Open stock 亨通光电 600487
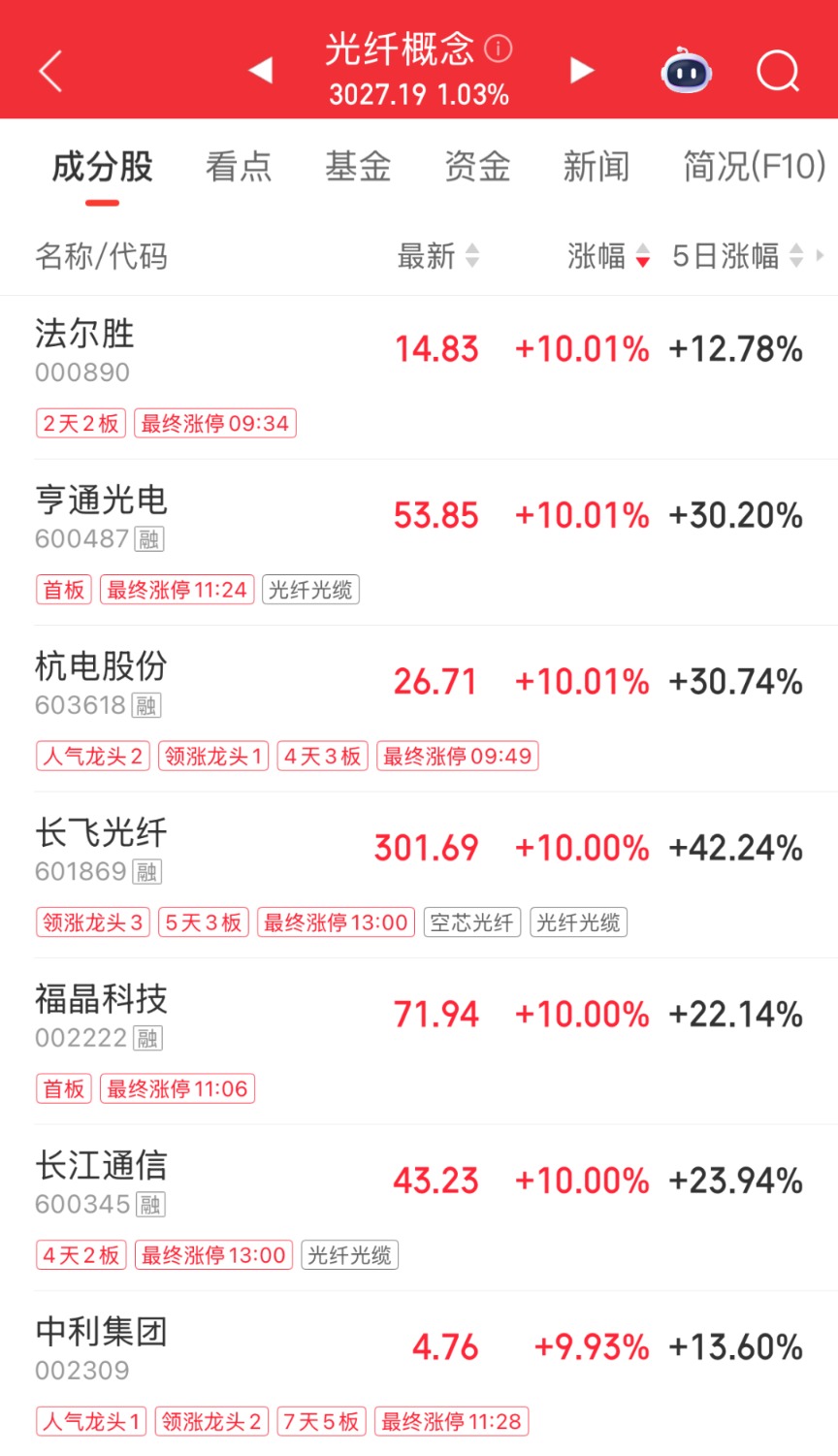The width and height of the screenshot is (838, 1456). [101, 515]
